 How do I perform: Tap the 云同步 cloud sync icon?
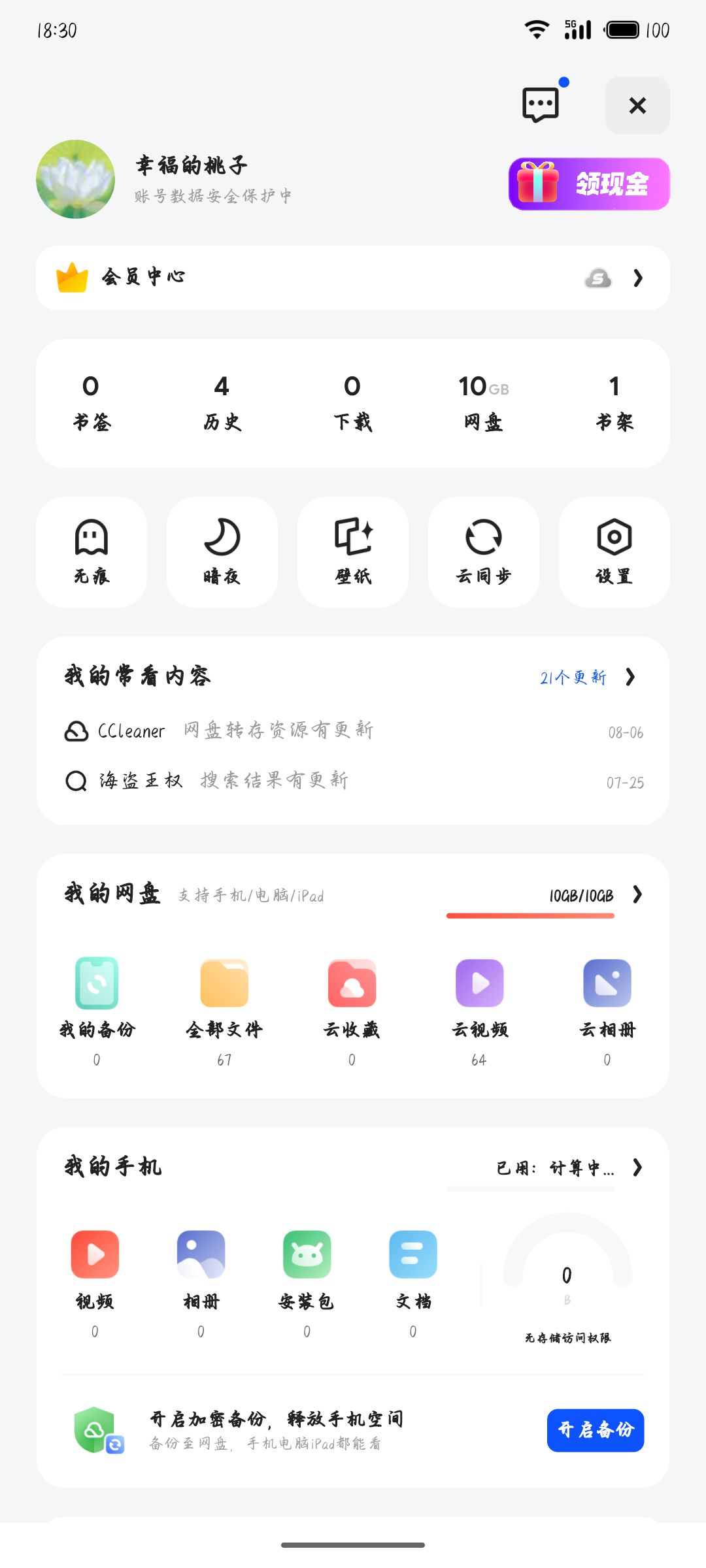click(x=483, y=551)
